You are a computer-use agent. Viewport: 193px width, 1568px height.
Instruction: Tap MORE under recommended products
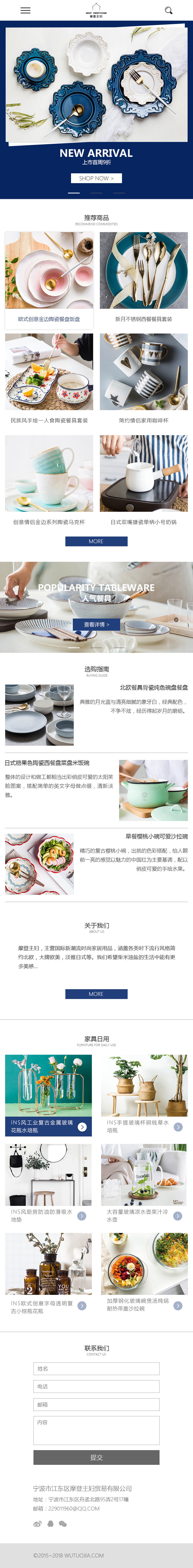(x=97, y=541)
